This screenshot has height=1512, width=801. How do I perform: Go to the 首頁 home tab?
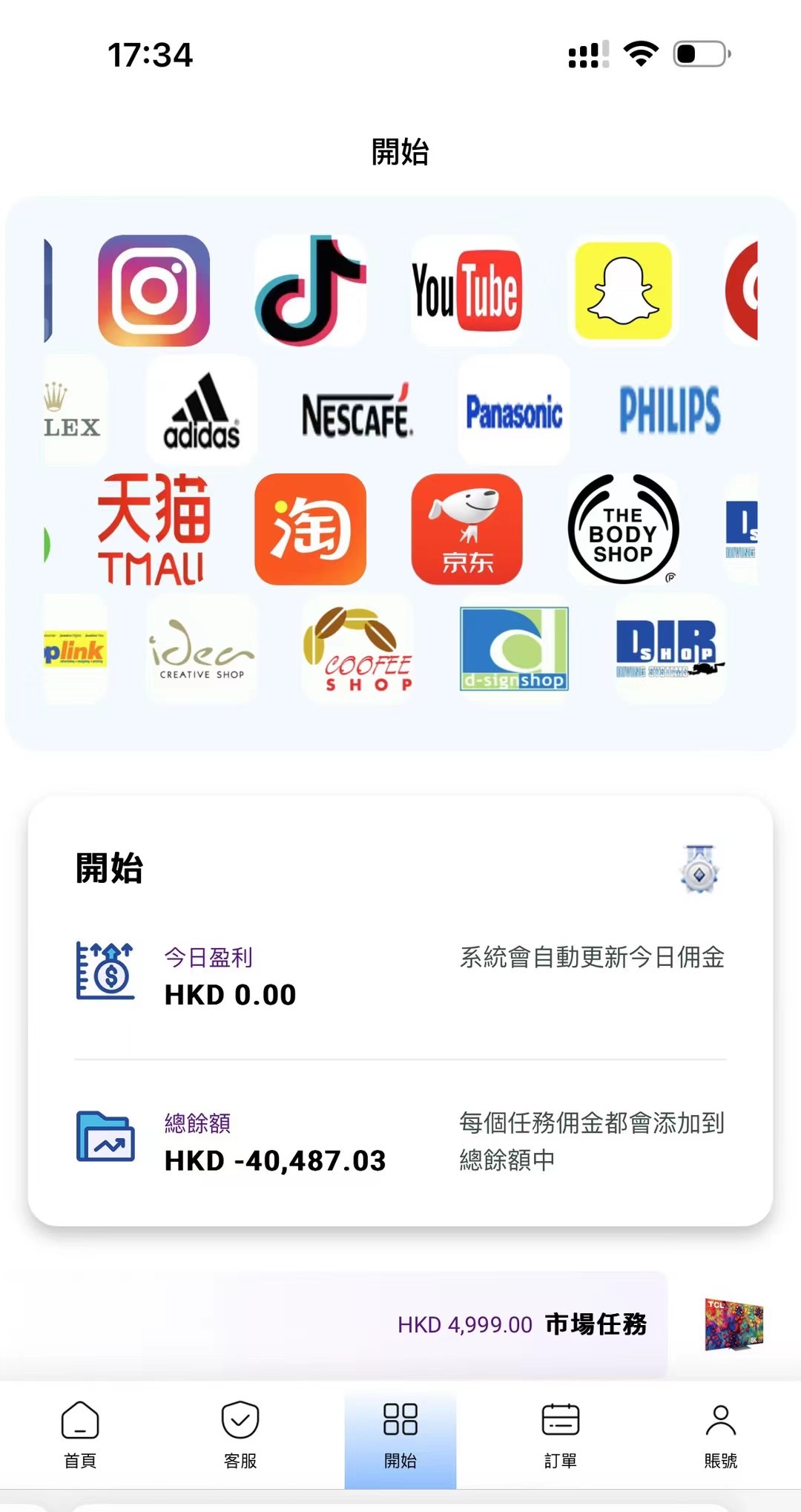click(80, 1435)
